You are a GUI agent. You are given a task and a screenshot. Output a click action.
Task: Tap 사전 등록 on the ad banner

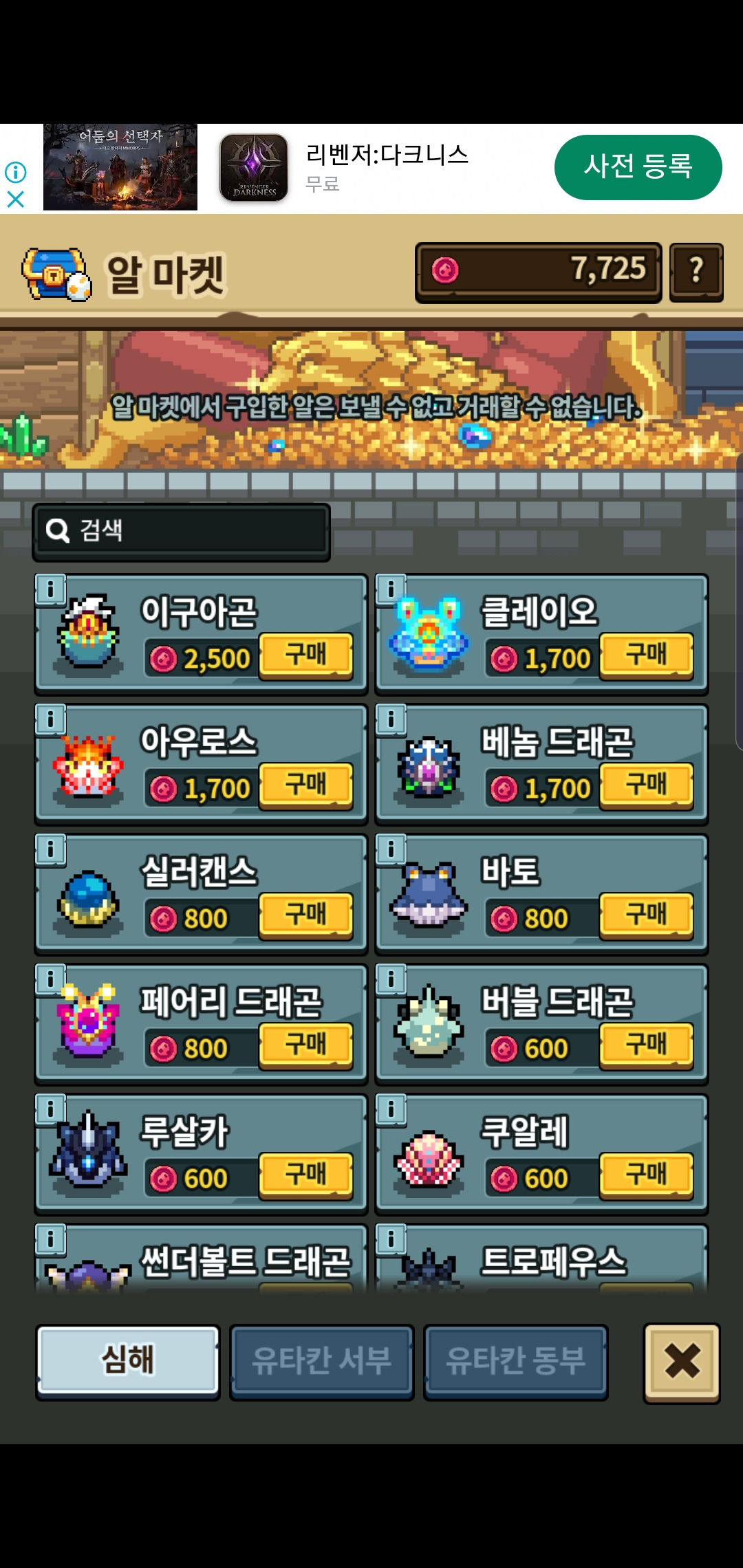coord(638,167)
